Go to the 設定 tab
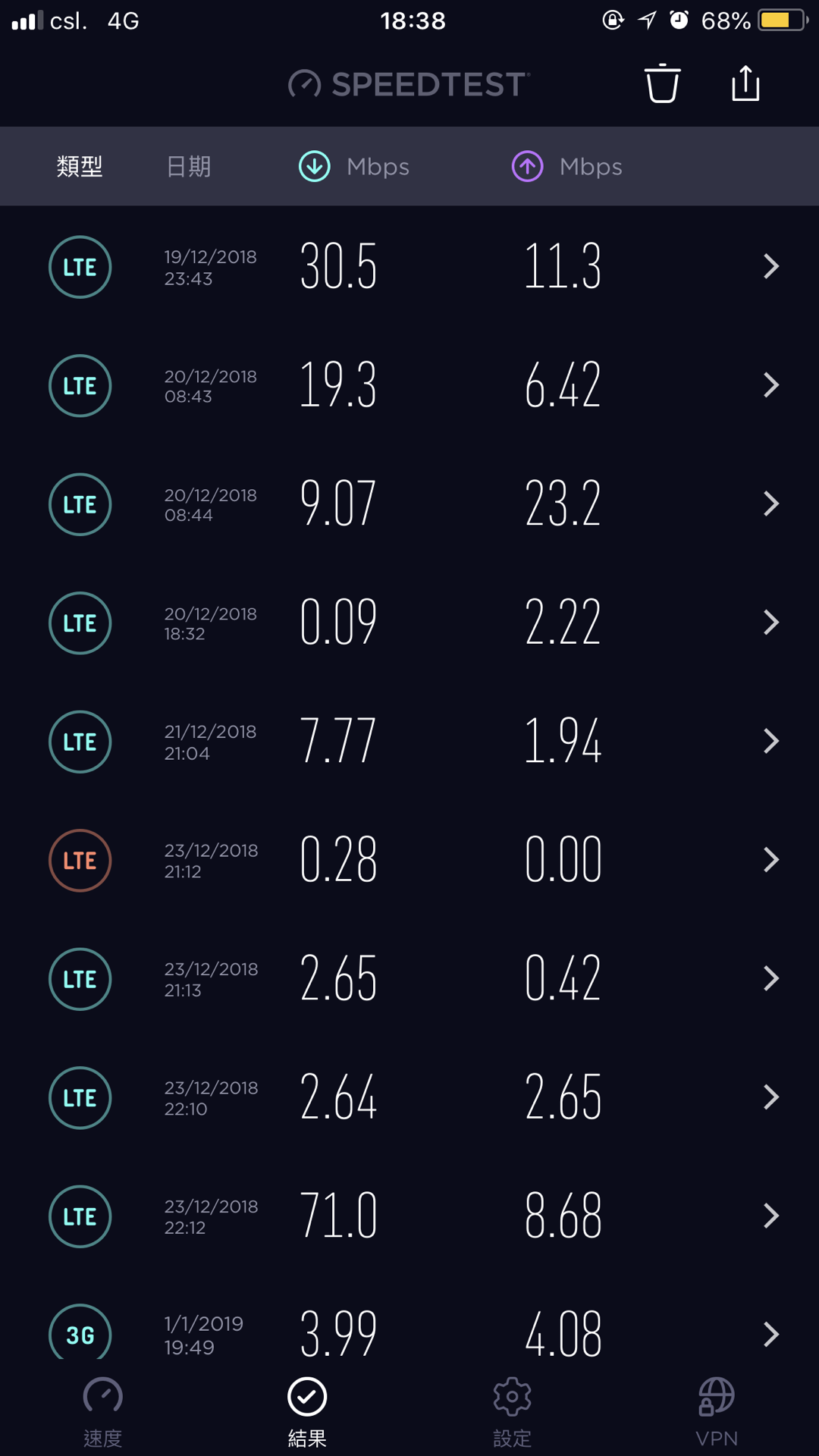 point(512,1412)
